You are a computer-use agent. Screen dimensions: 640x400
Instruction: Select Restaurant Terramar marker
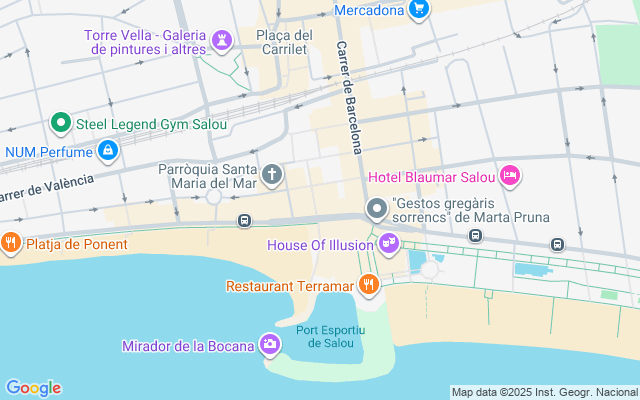[x=368, y=285]
